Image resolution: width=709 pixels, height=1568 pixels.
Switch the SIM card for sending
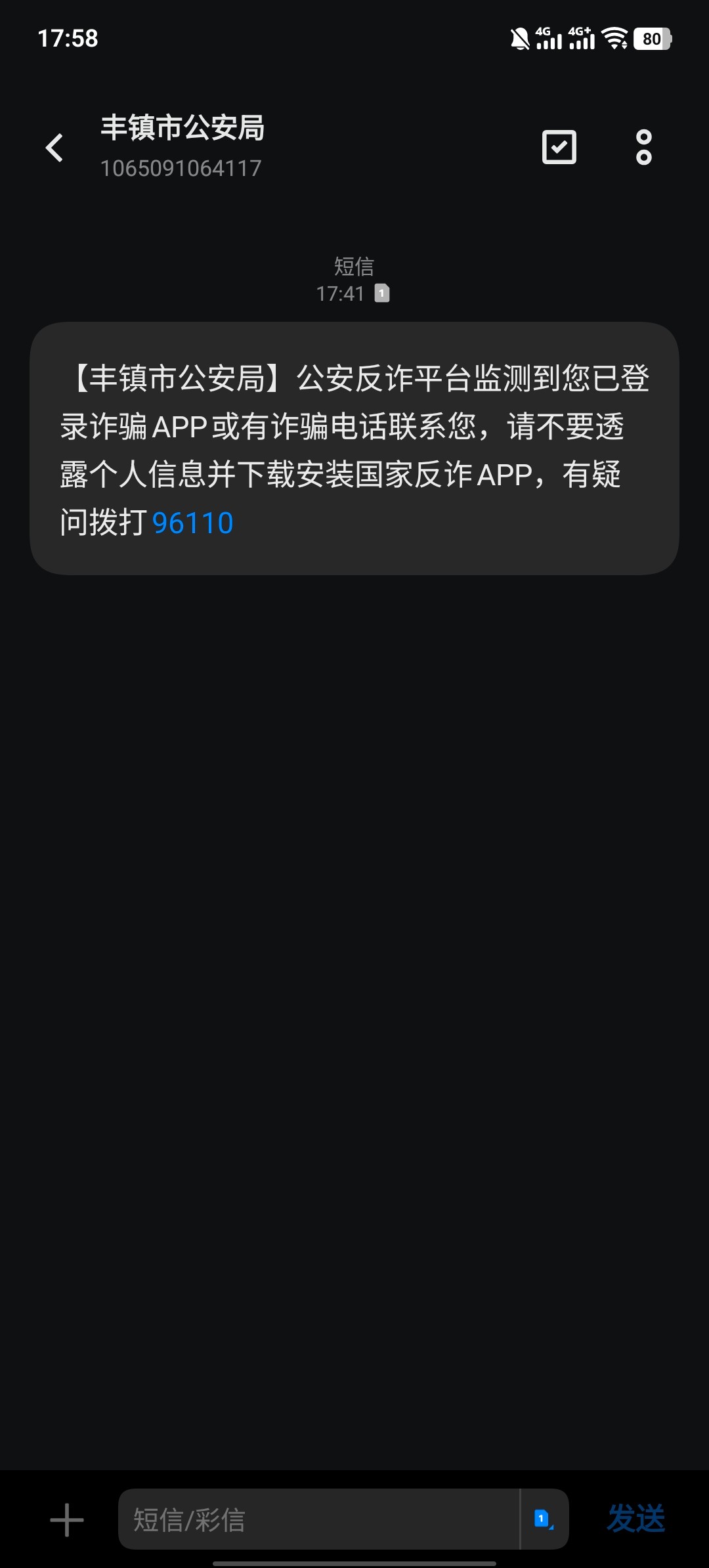[x=544, y=1519]
